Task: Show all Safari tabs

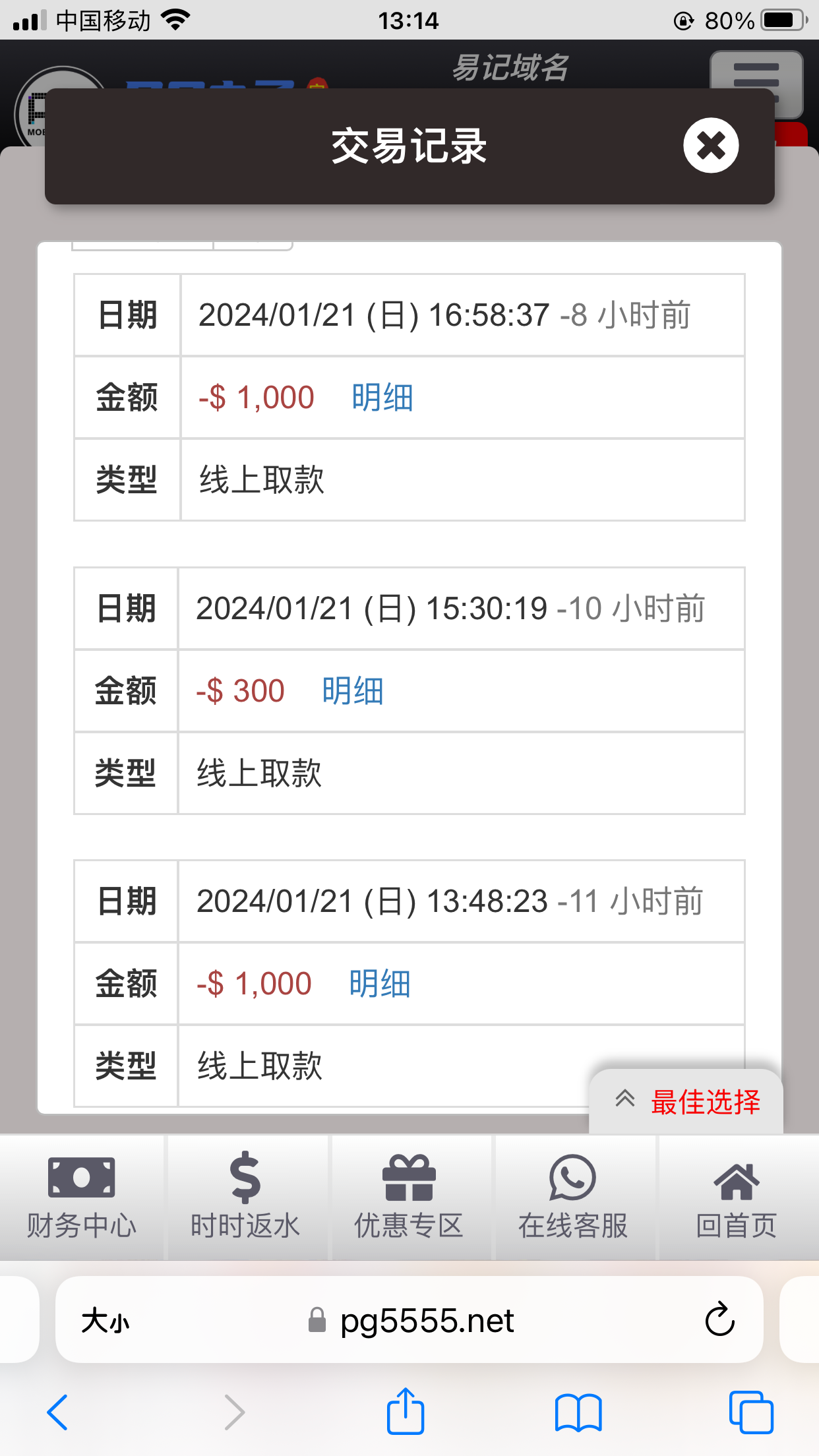Action: tap(751, 1412)
